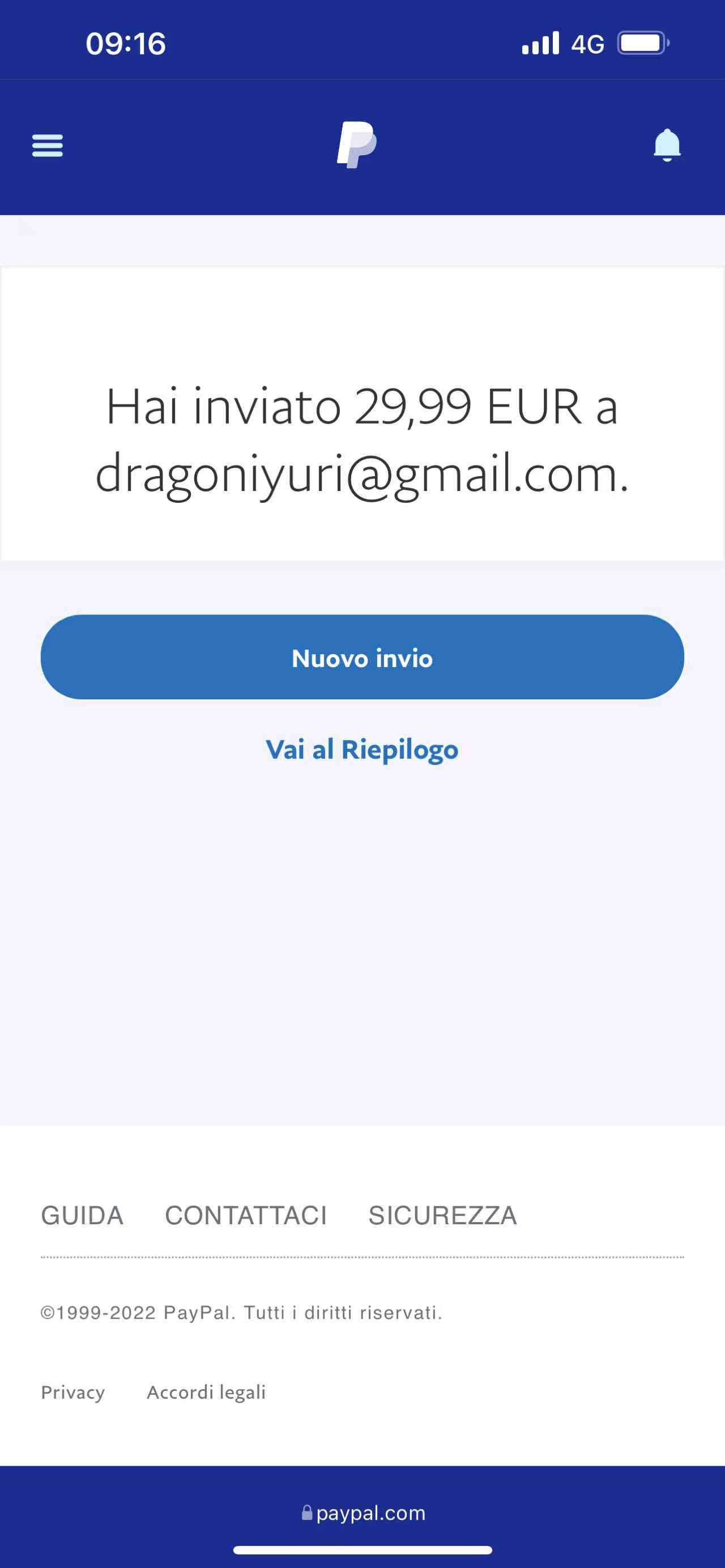Tap the paypal.com address bar
This screenshot has width=725, height=1568.
tap(364, 1513)
